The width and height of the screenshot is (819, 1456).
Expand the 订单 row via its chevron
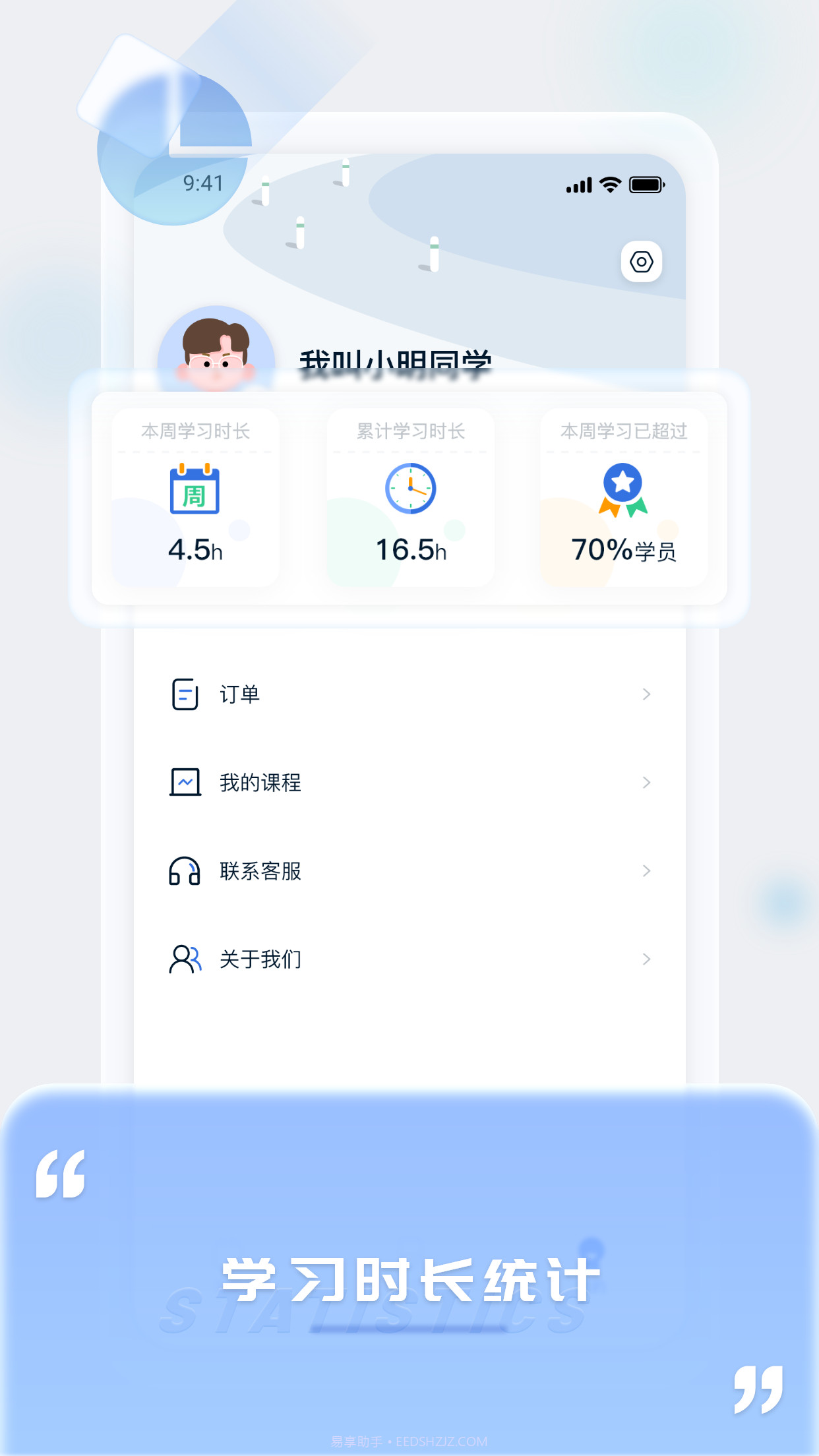coord(646,694)
